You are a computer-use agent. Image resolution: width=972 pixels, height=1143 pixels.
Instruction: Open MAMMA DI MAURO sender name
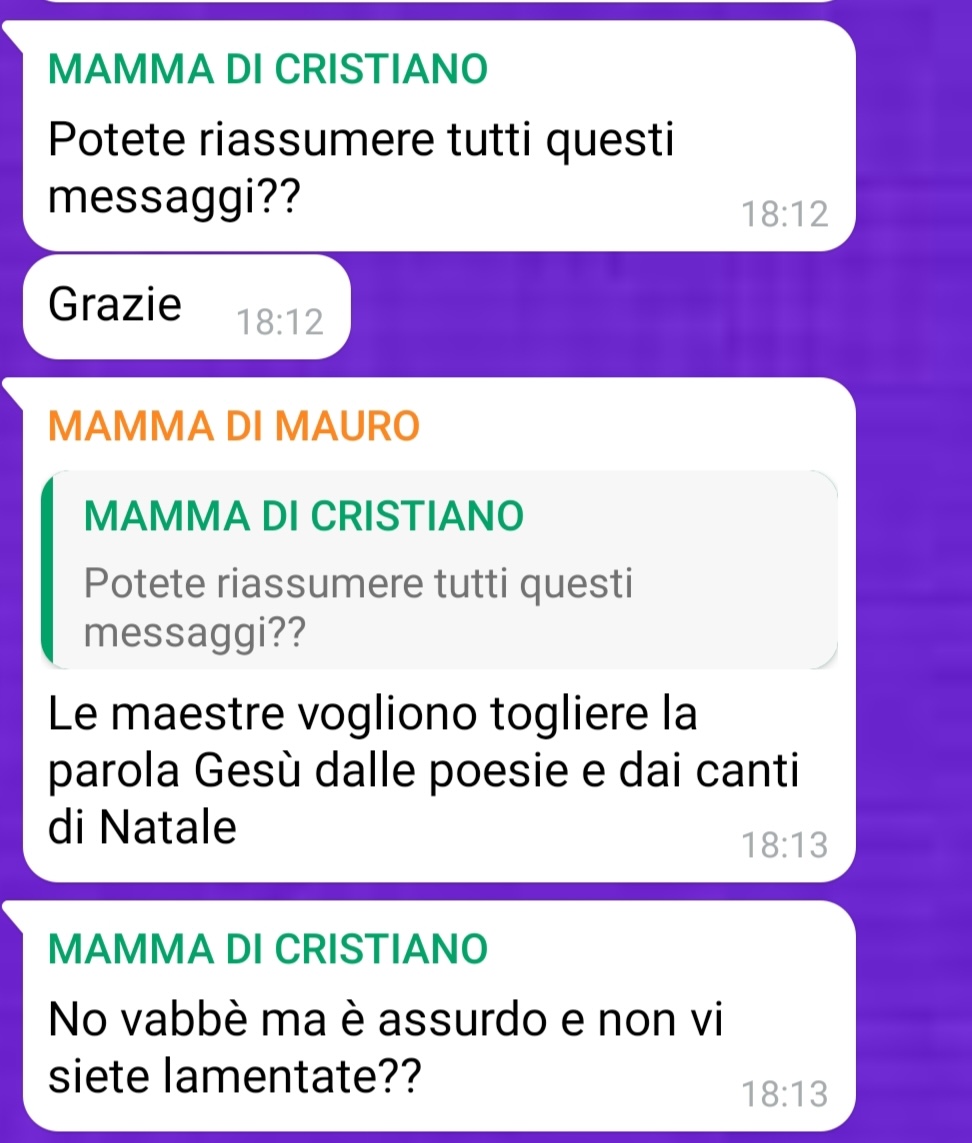[233, 426]
